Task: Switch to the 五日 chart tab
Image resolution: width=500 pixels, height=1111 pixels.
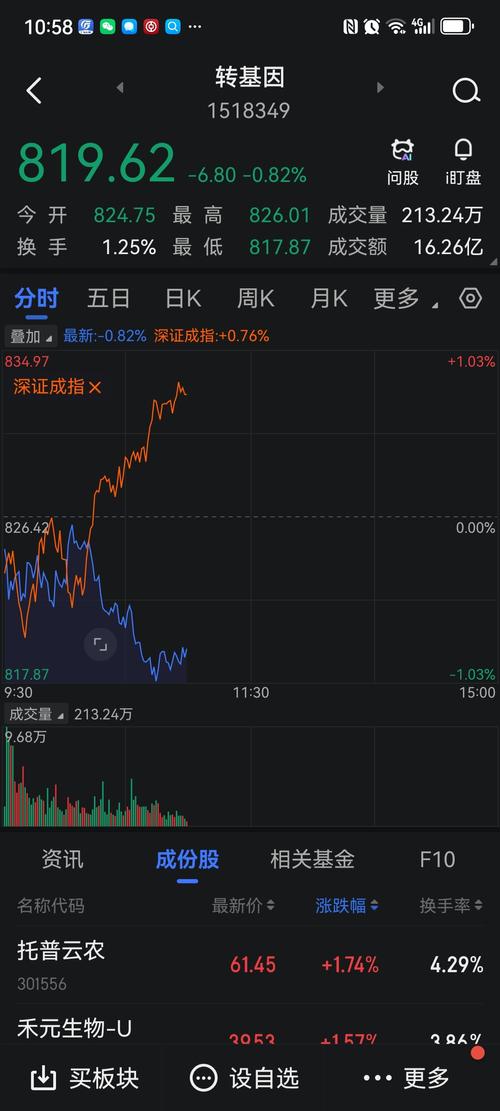Action: [108, 298]
